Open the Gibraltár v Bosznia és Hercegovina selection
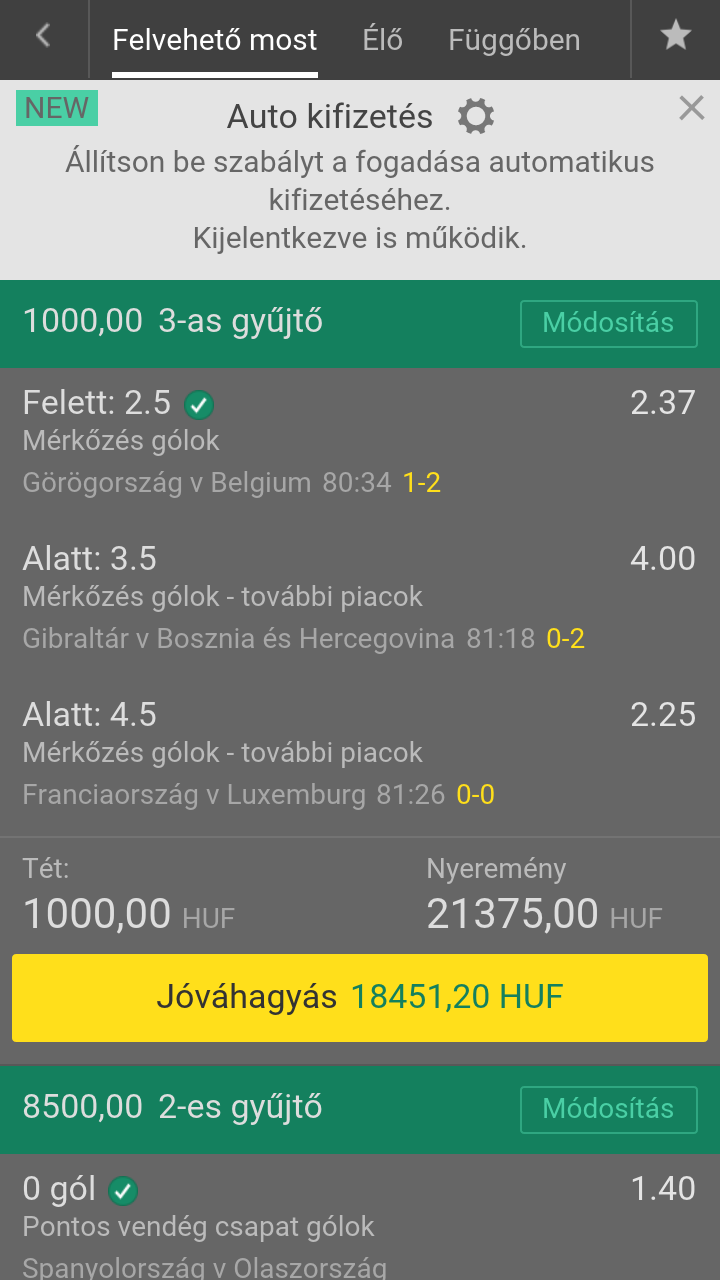 coord(360,598)
